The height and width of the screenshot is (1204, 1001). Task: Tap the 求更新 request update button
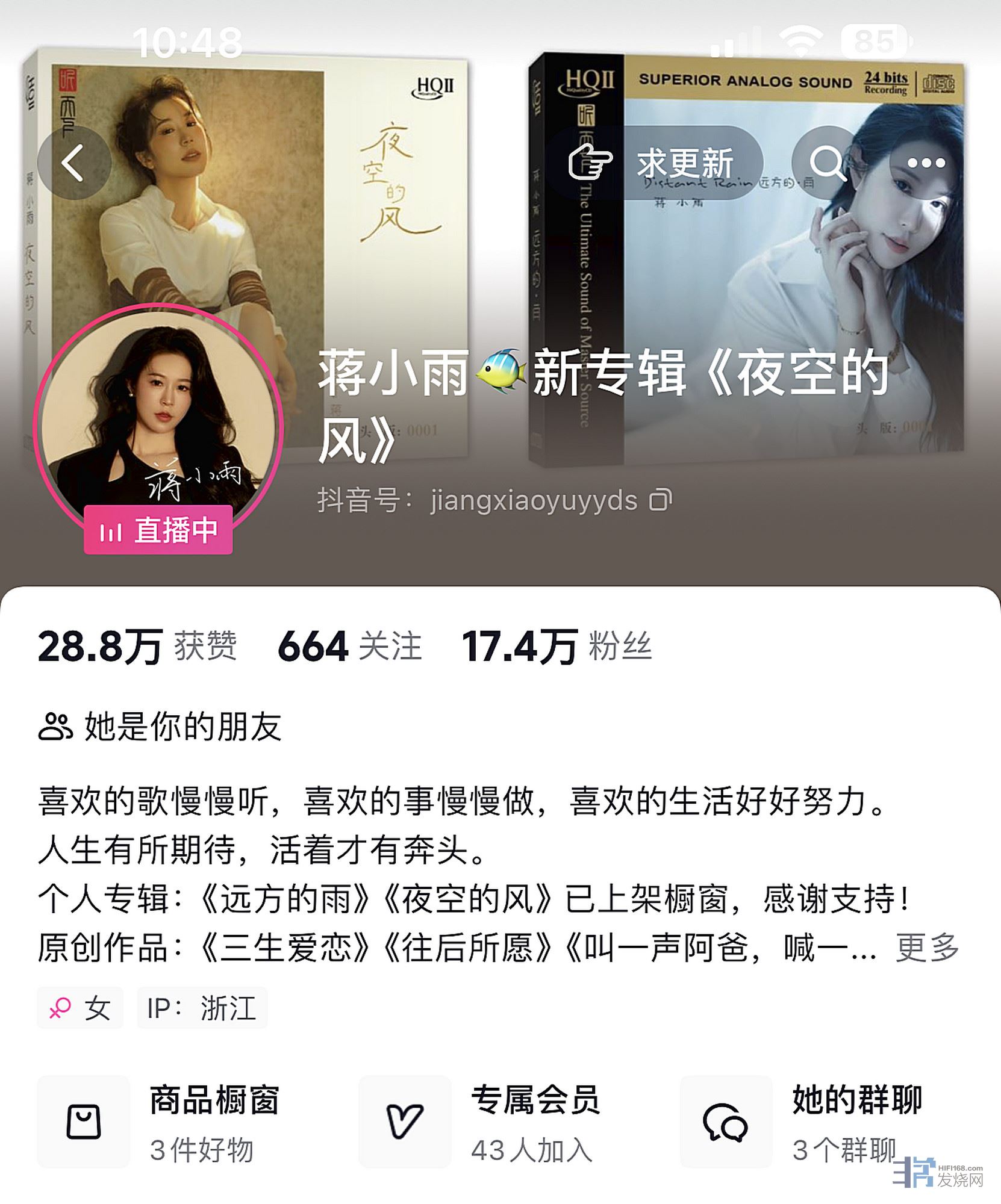tap(655, 163)
